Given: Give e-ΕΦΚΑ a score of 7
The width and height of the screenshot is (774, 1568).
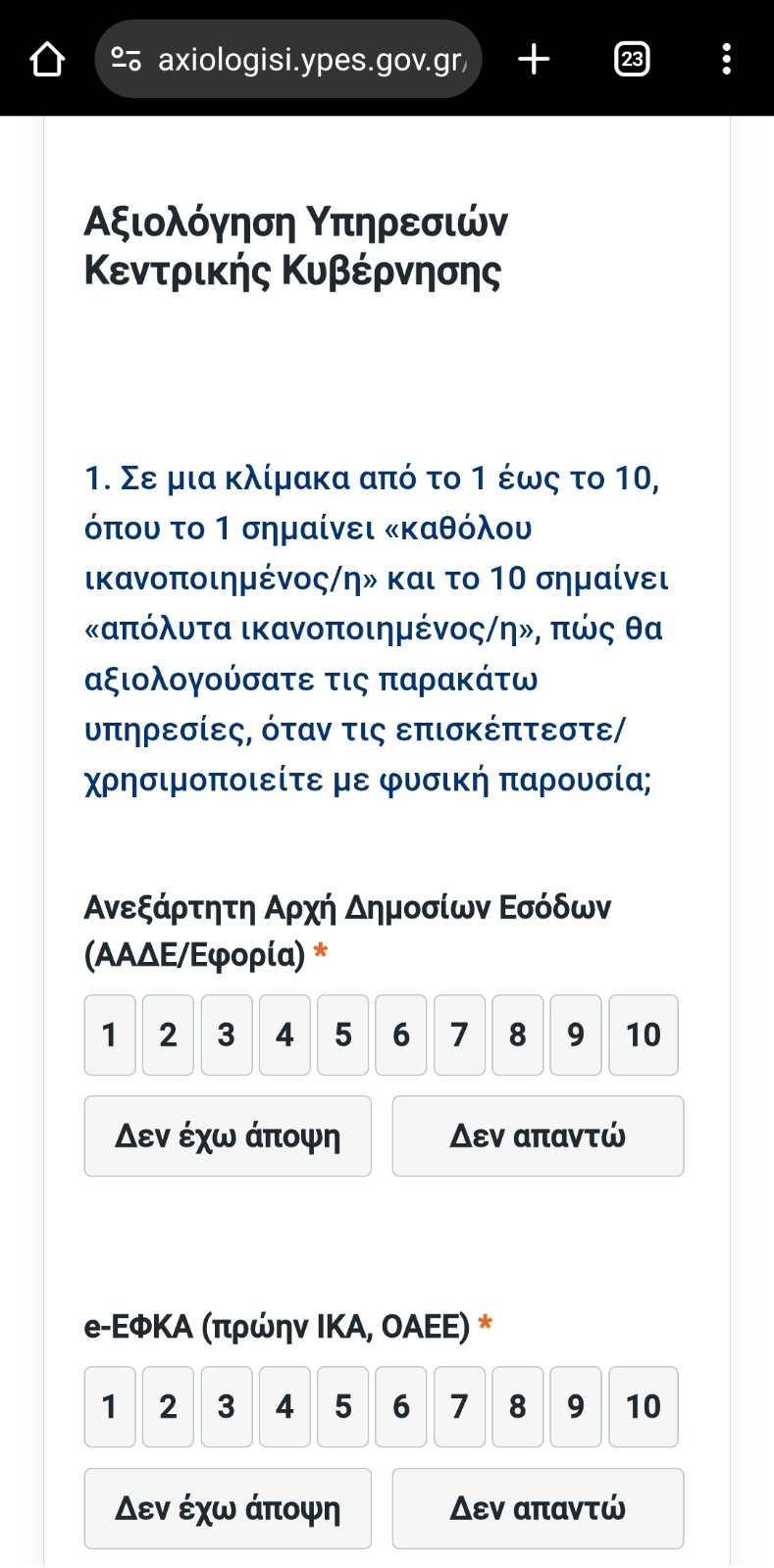Looking at the screenshot, I should tap(459, 1407).
